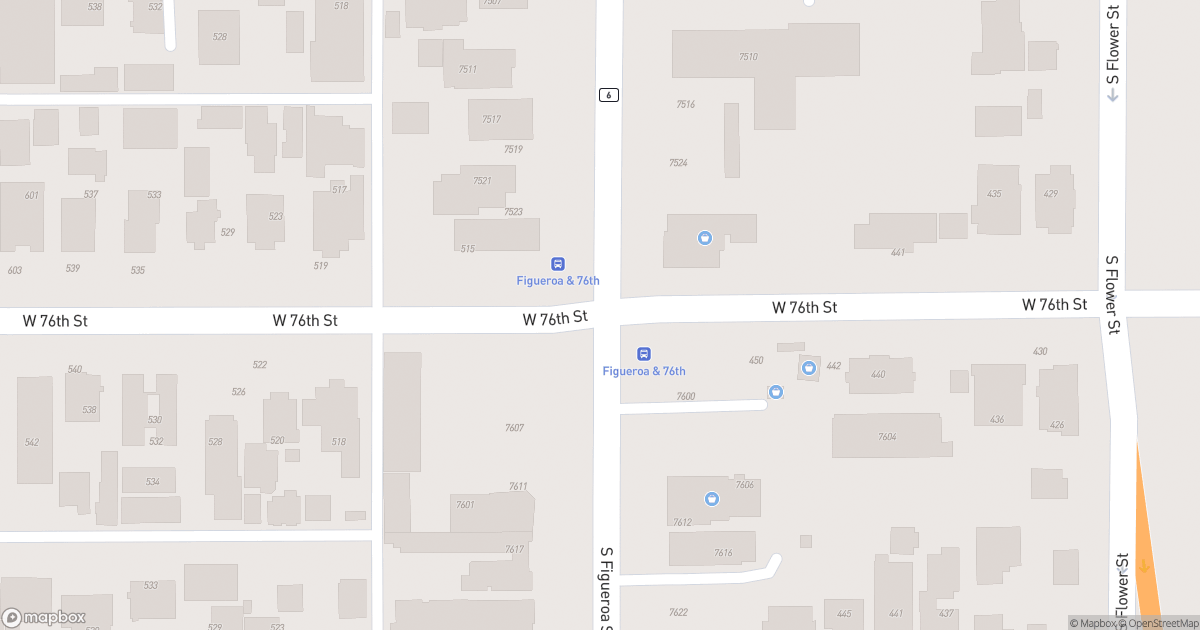Open the OpenStreetMap attribution link

pyautogui.click(x=1158, y=624)
